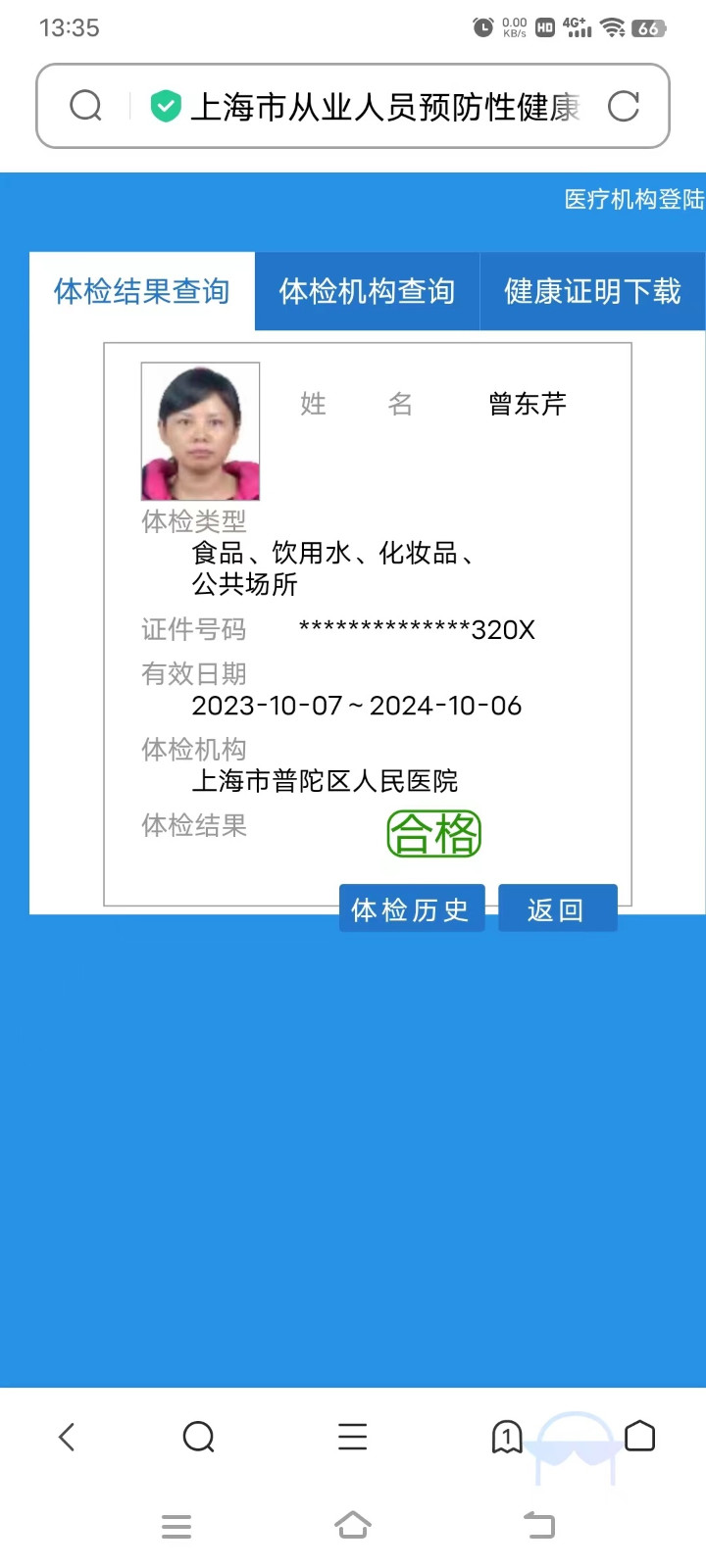This screenshot has width=706, height=1568.
Task: Tap the search icon in the address bar
Action: [86, 106]
